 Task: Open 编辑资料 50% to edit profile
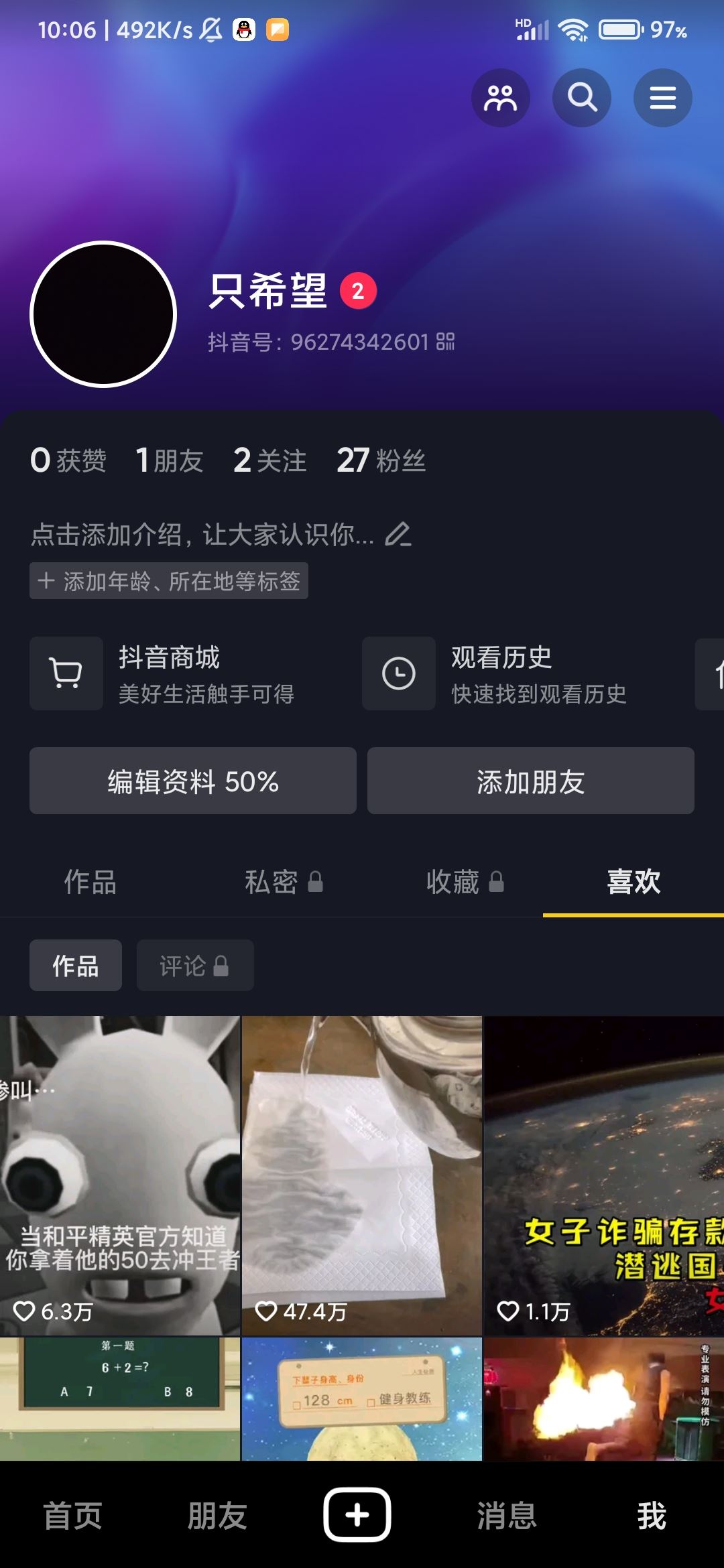coord(192,781)
